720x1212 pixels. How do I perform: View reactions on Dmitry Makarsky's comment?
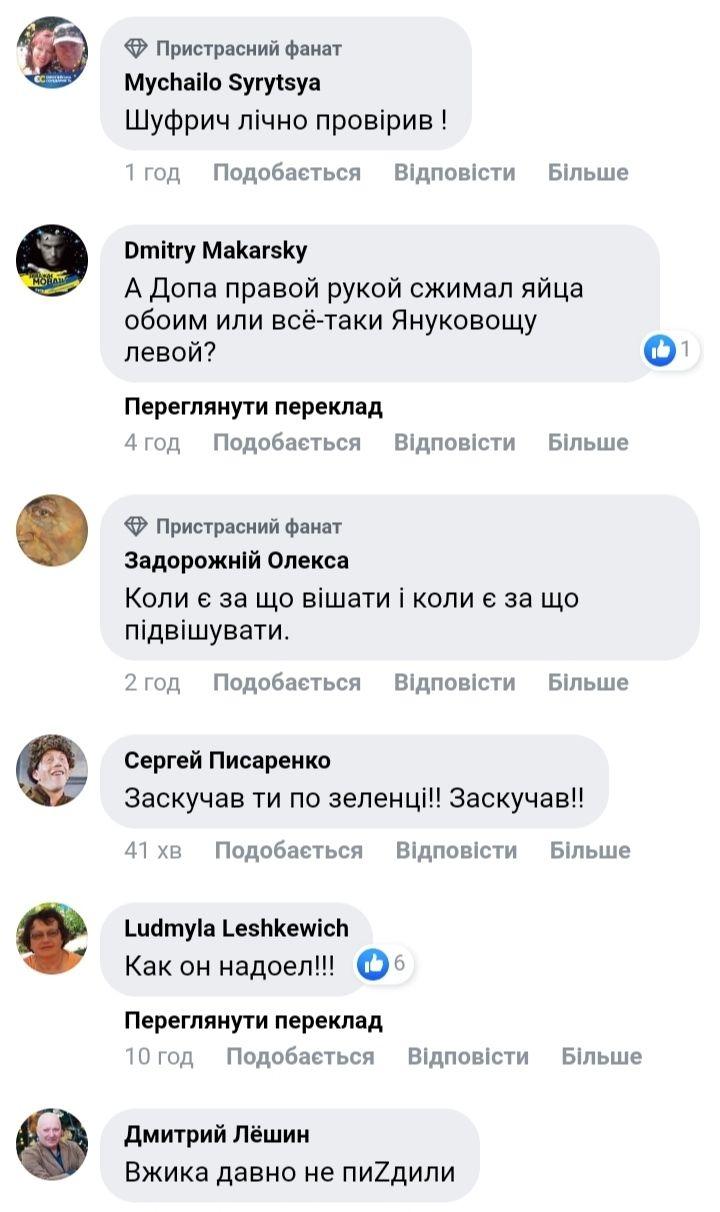point(672,350)
